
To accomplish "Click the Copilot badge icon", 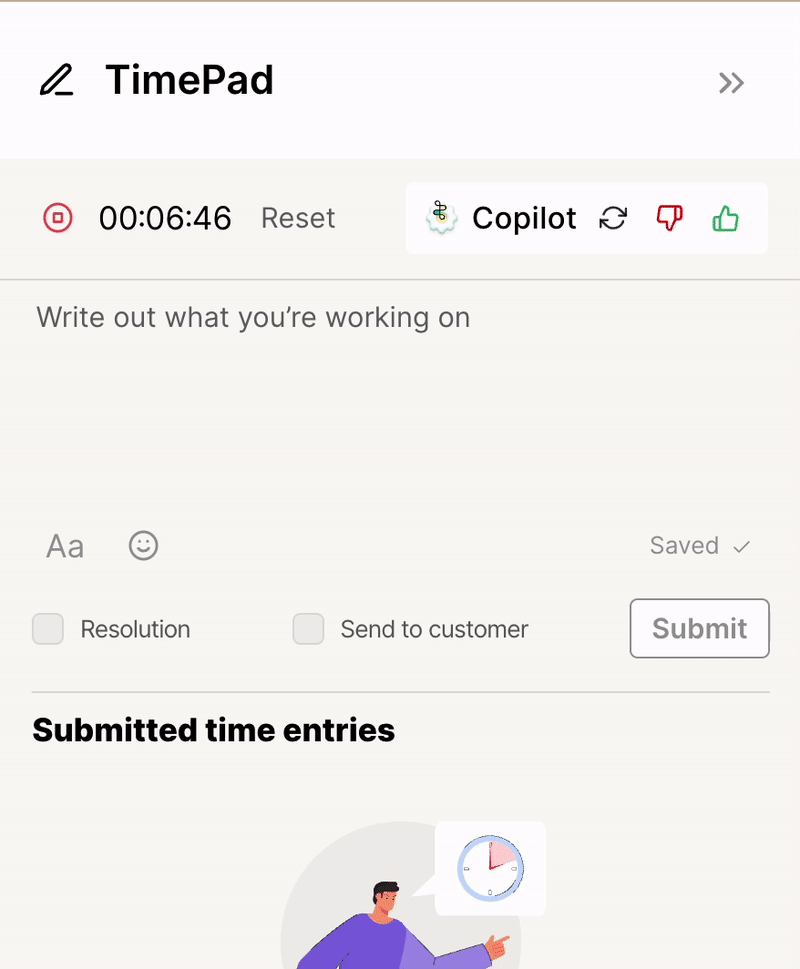I will (x=440, y=217).
